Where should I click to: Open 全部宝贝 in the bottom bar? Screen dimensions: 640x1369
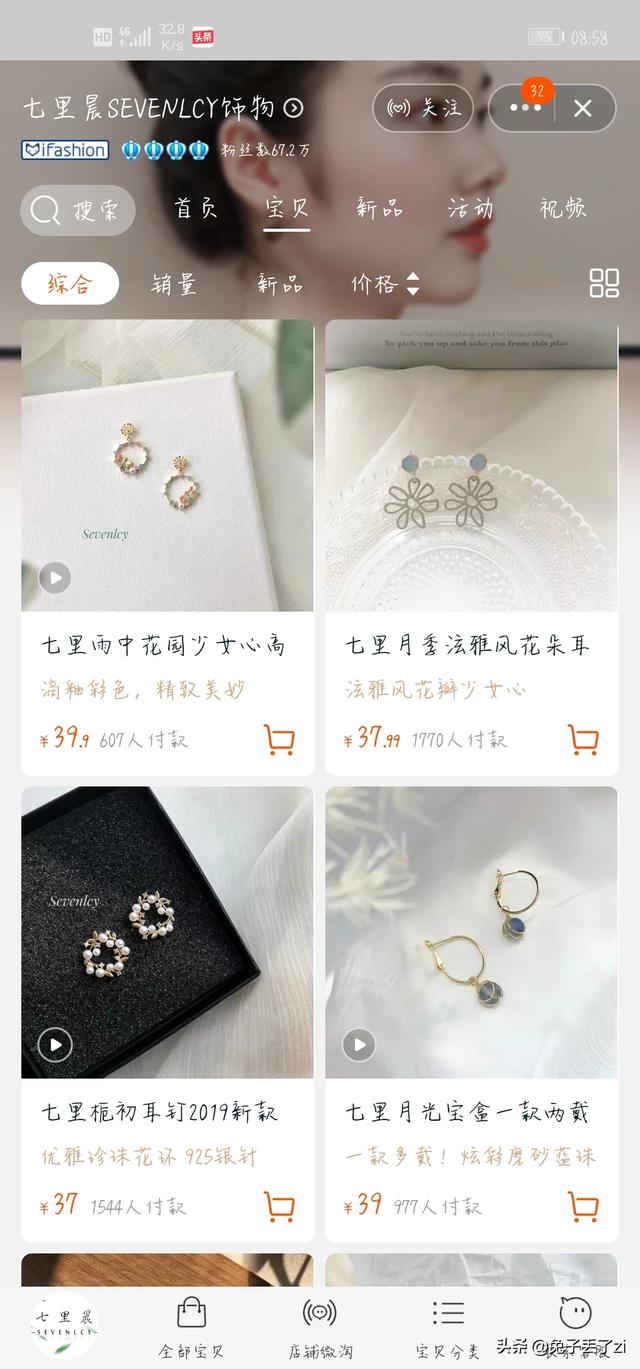(191, 1327)
